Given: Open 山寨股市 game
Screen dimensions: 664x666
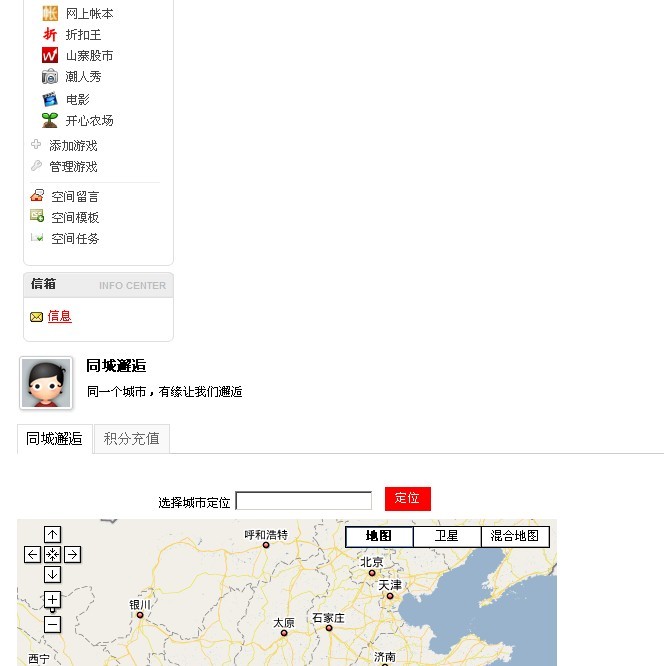Looking at the screenshot, I should 88,56.
